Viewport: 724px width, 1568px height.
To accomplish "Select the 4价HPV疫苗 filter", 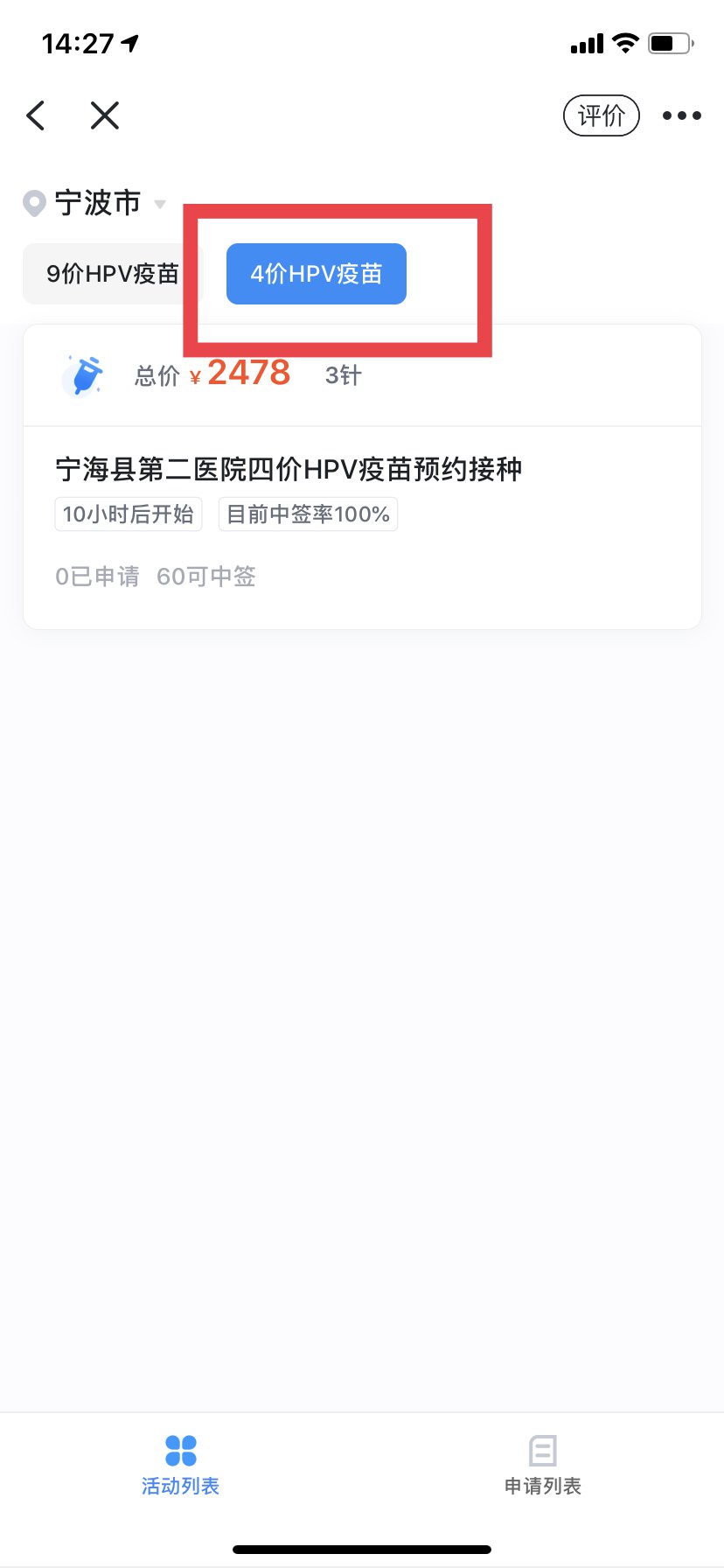I will (317, 274).
